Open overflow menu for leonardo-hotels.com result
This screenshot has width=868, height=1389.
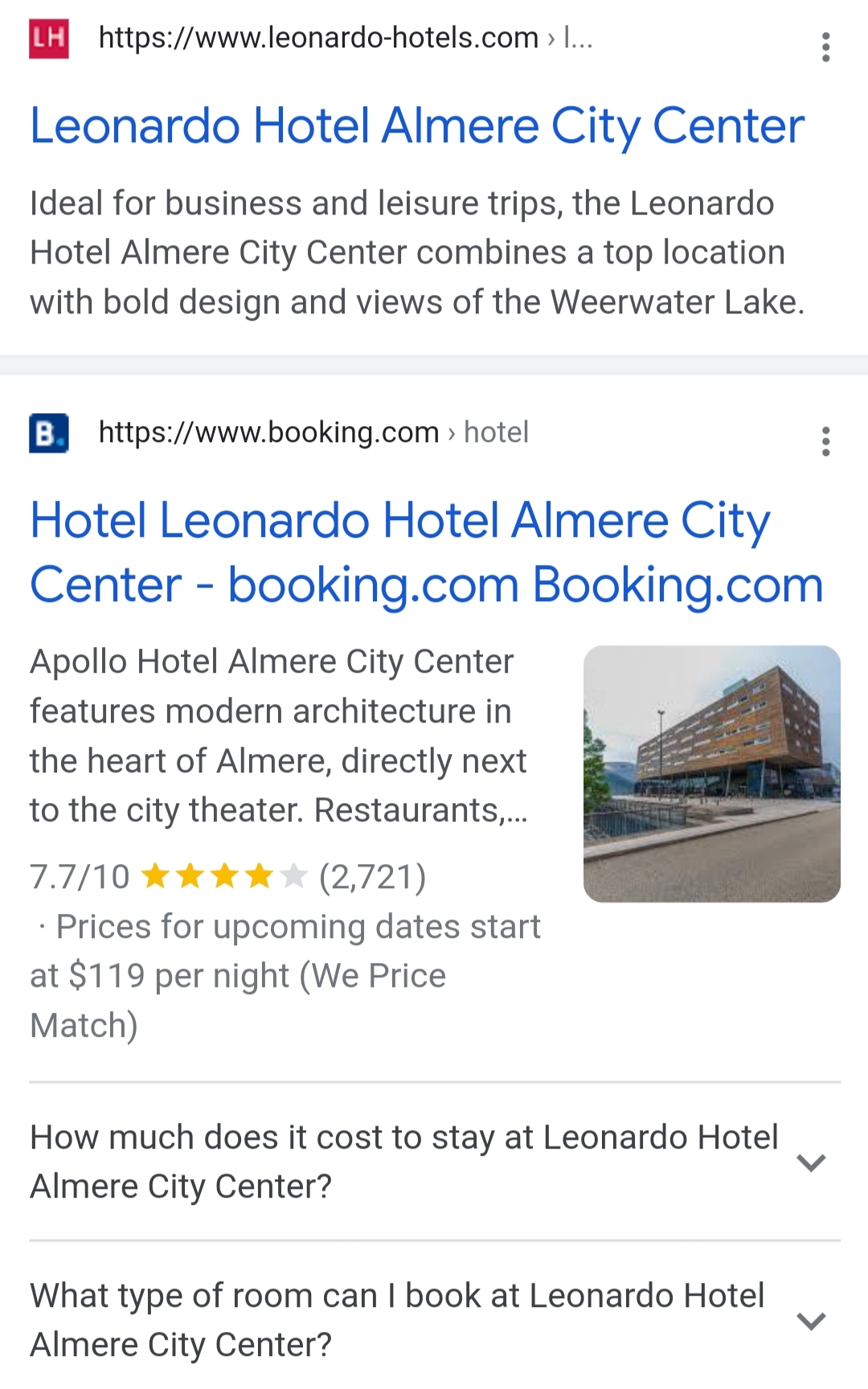825,47
